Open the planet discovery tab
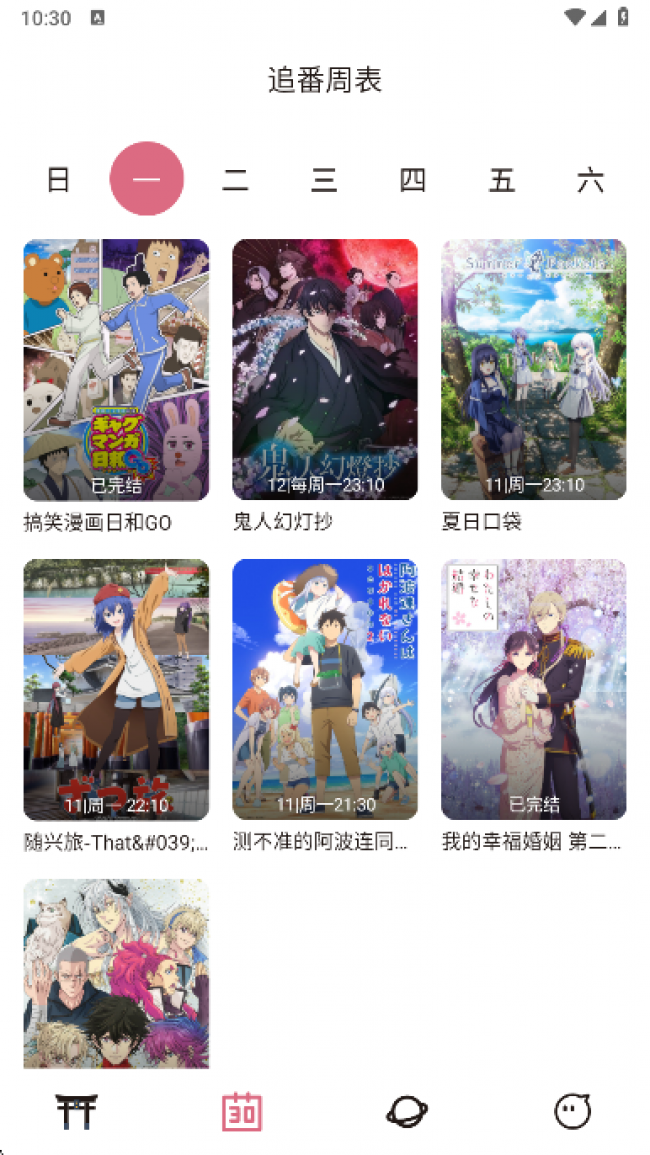Viewport: 650px width, 1155px height. (x=407, y=1111)
